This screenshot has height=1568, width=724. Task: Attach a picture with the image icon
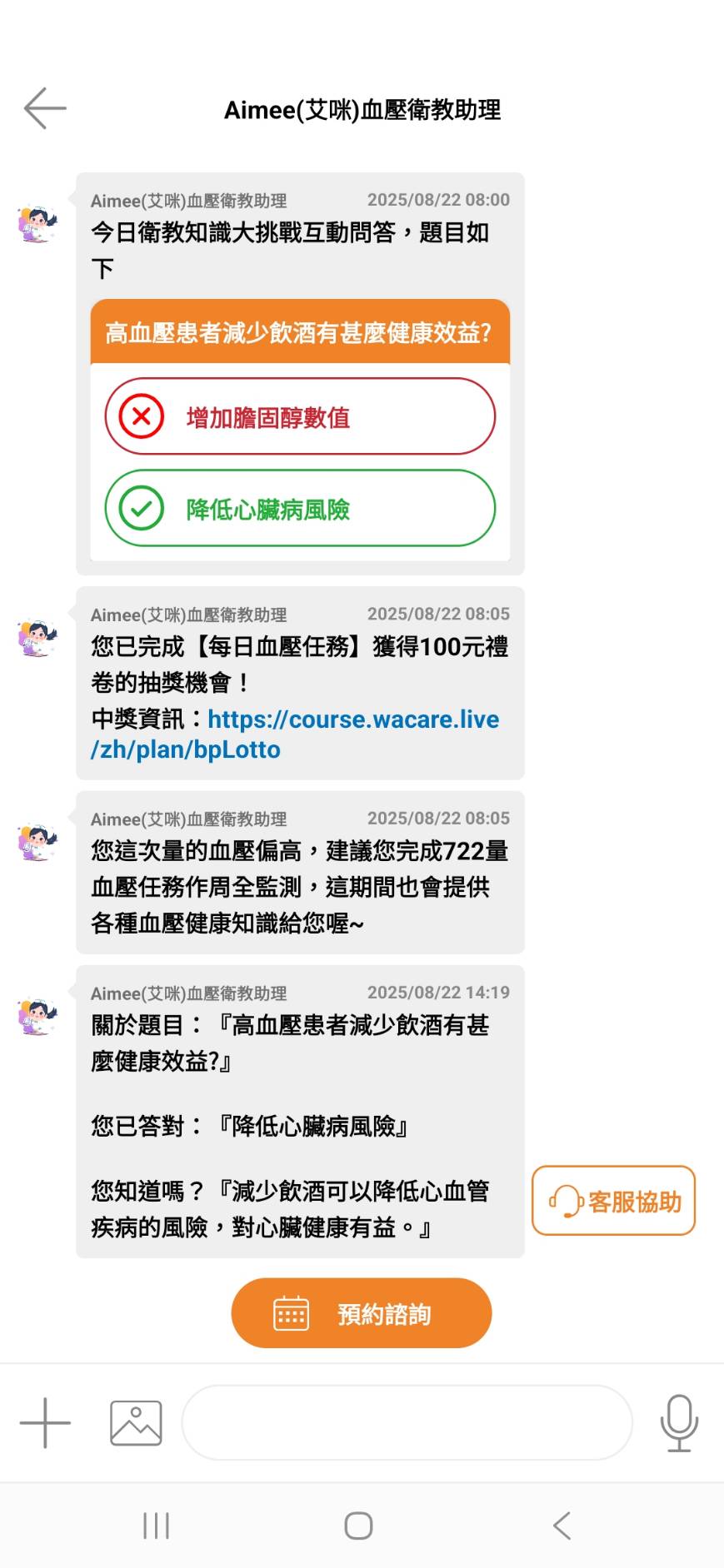(136, 1422)
